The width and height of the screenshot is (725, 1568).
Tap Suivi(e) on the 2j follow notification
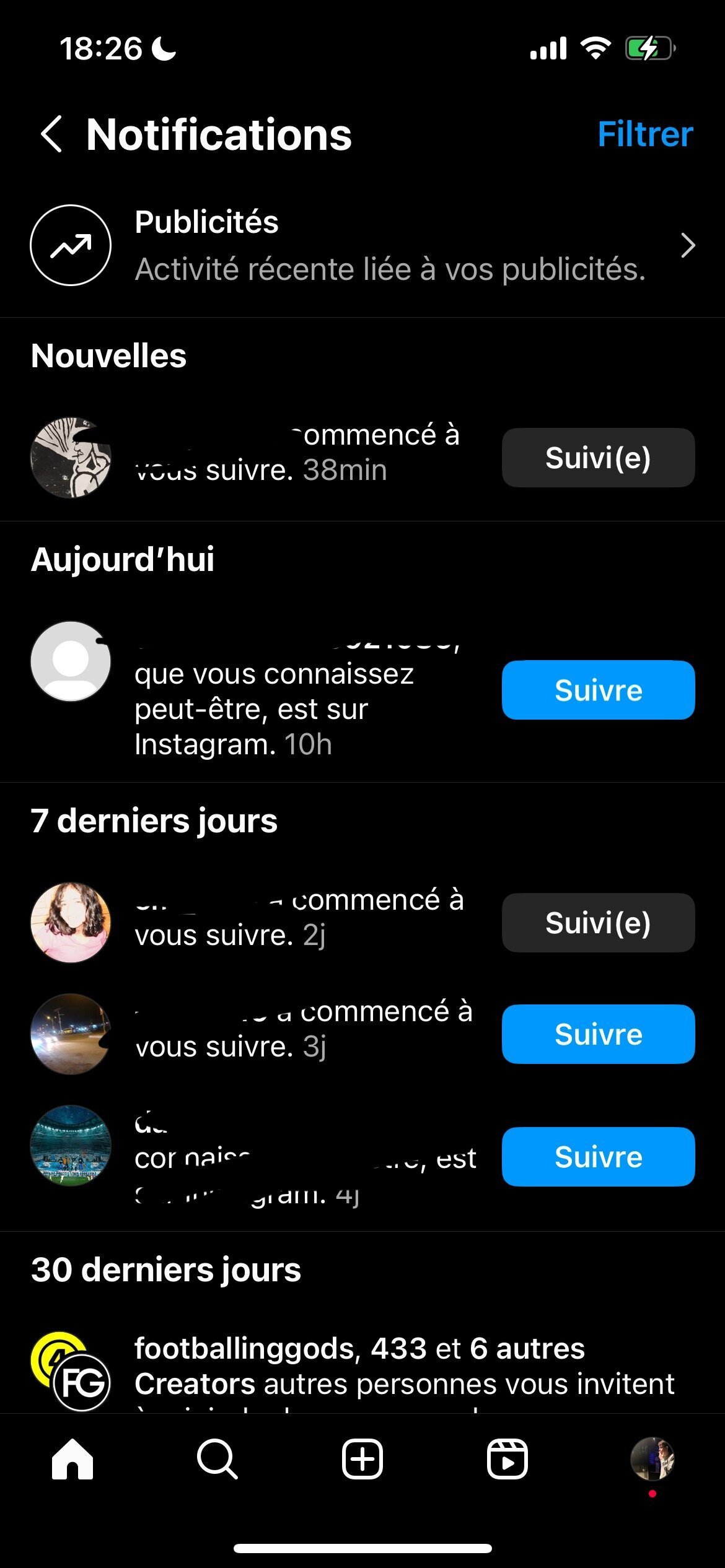click(598, 923)
